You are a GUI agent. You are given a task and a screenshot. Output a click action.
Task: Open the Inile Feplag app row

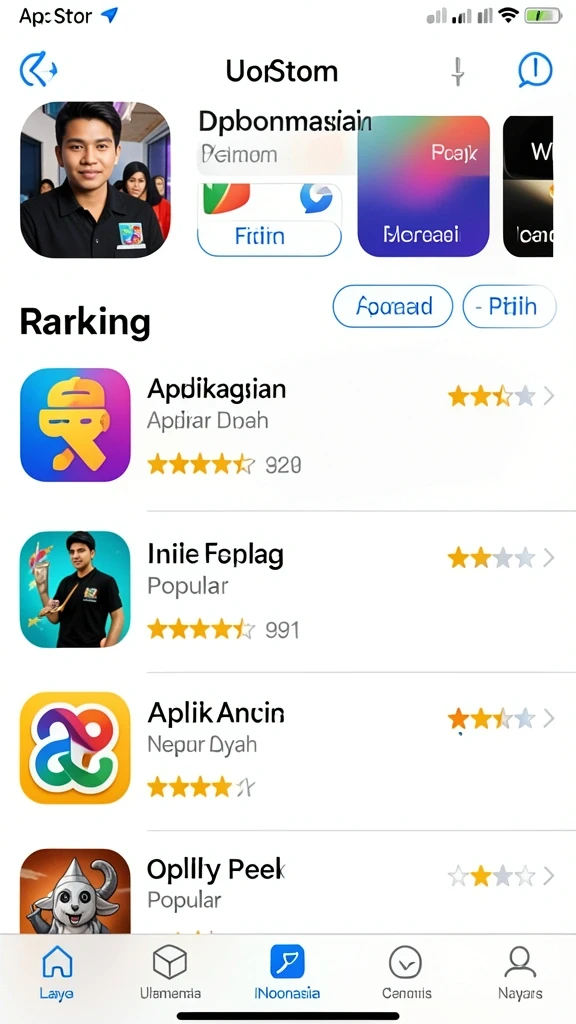pos(288,590)
